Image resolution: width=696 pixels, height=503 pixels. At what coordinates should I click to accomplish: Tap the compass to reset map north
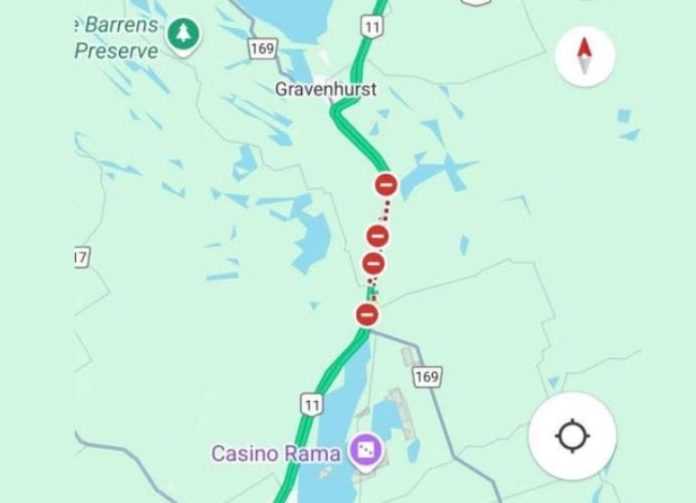(584, 54)
